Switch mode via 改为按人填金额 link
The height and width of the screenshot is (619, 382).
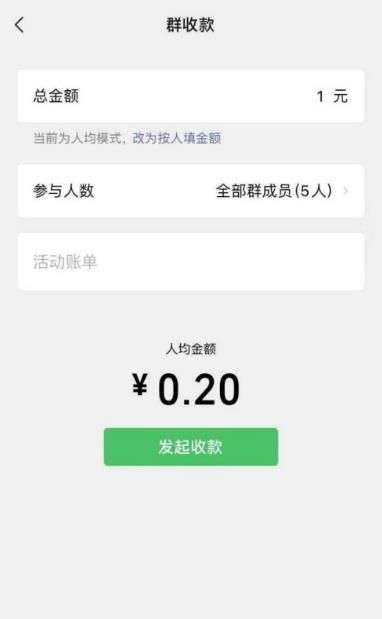(x=176, y=138)
